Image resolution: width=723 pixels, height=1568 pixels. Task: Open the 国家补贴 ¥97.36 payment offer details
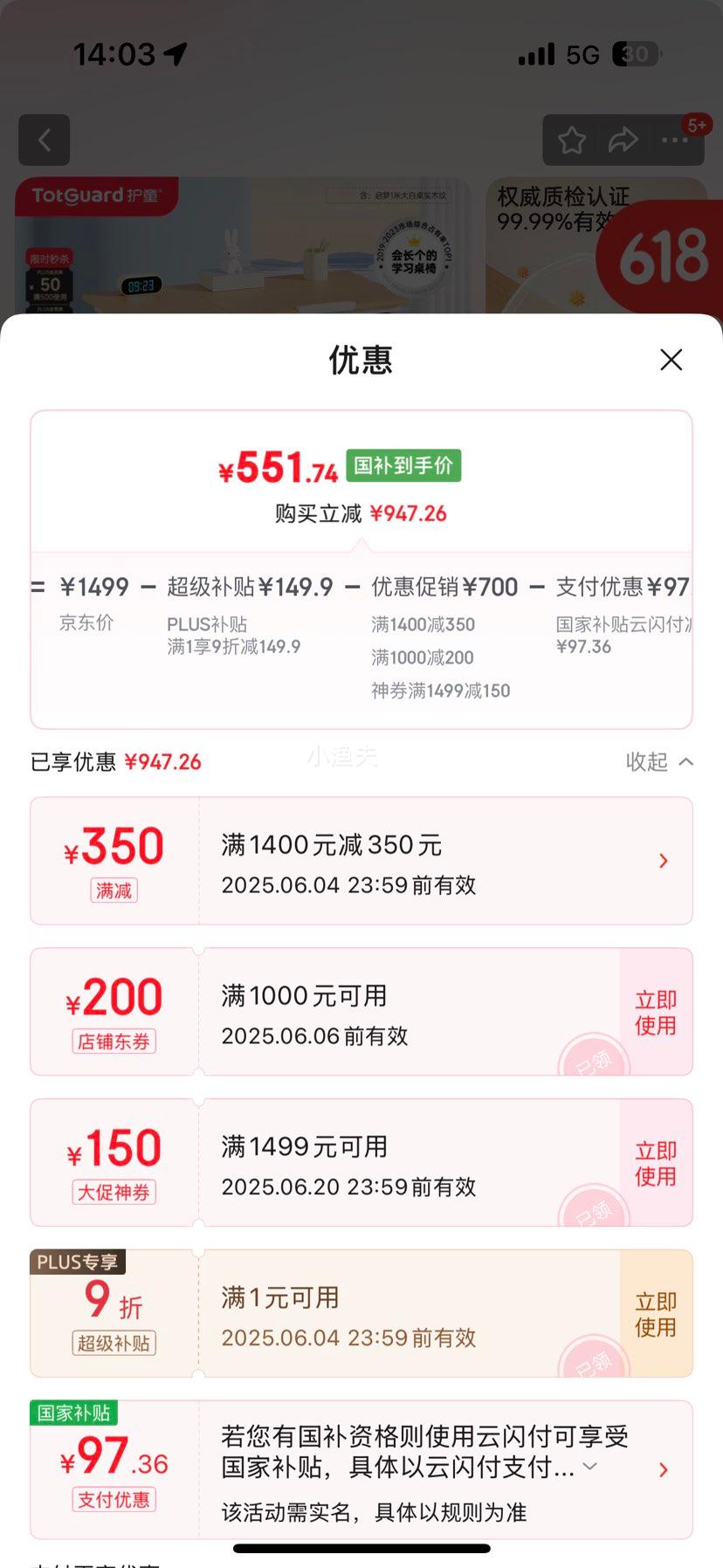[x=663, y=1470]
